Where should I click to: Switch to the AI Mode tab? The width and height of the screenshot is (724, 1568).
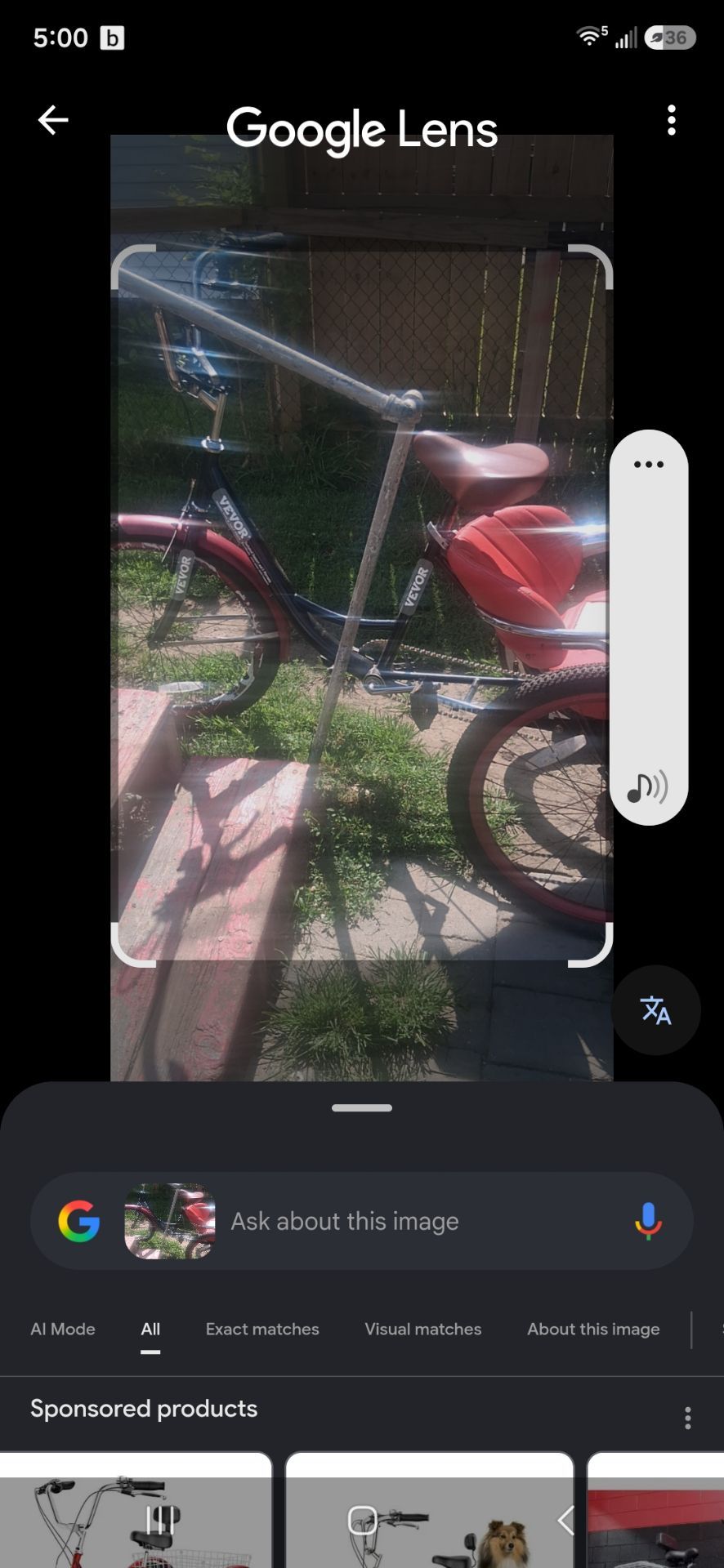[x=63, y=1329]
